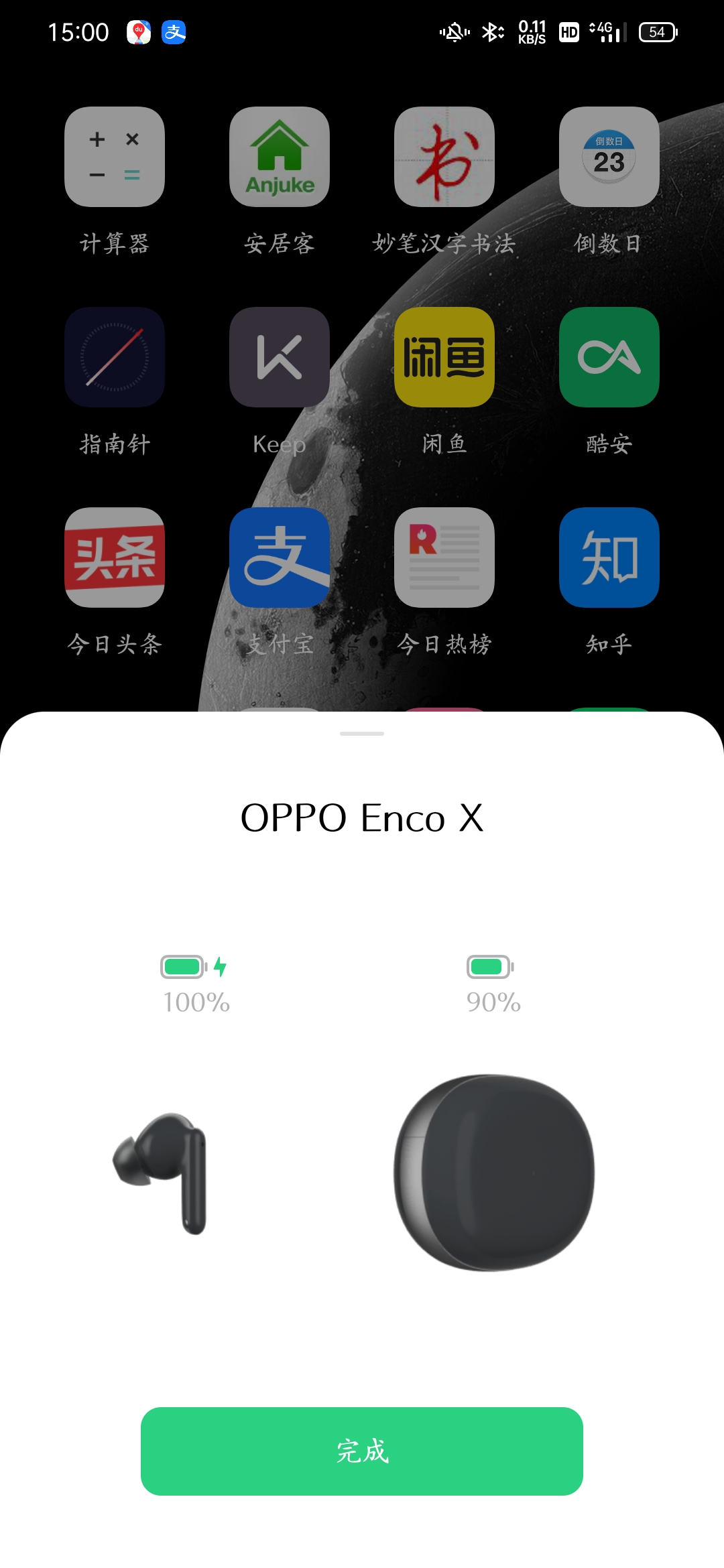This screenshot has height=1568, width=724.
Task: Open the Alipay app
Action: coord(279,558)
